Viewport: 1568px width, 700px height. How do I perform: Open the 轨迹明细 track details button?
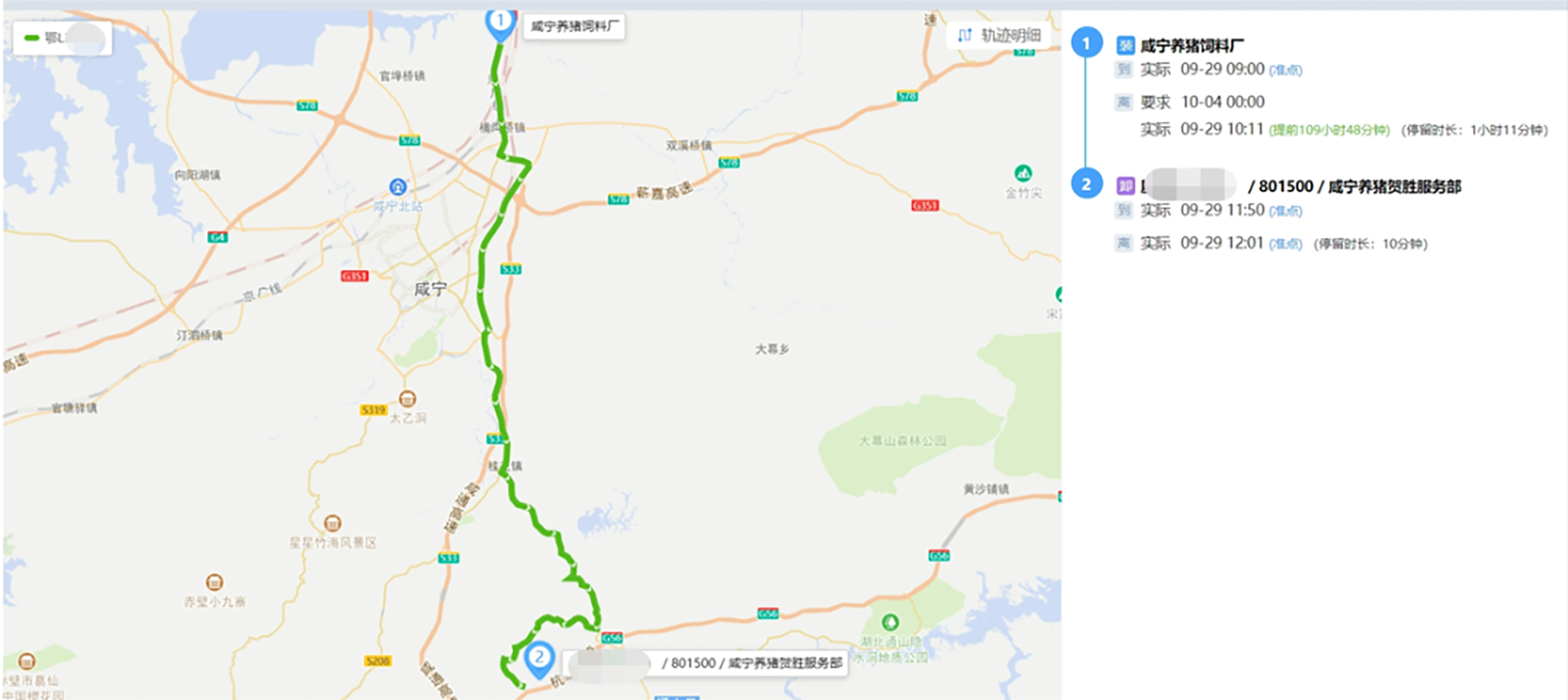click(x=1000, y=35)
